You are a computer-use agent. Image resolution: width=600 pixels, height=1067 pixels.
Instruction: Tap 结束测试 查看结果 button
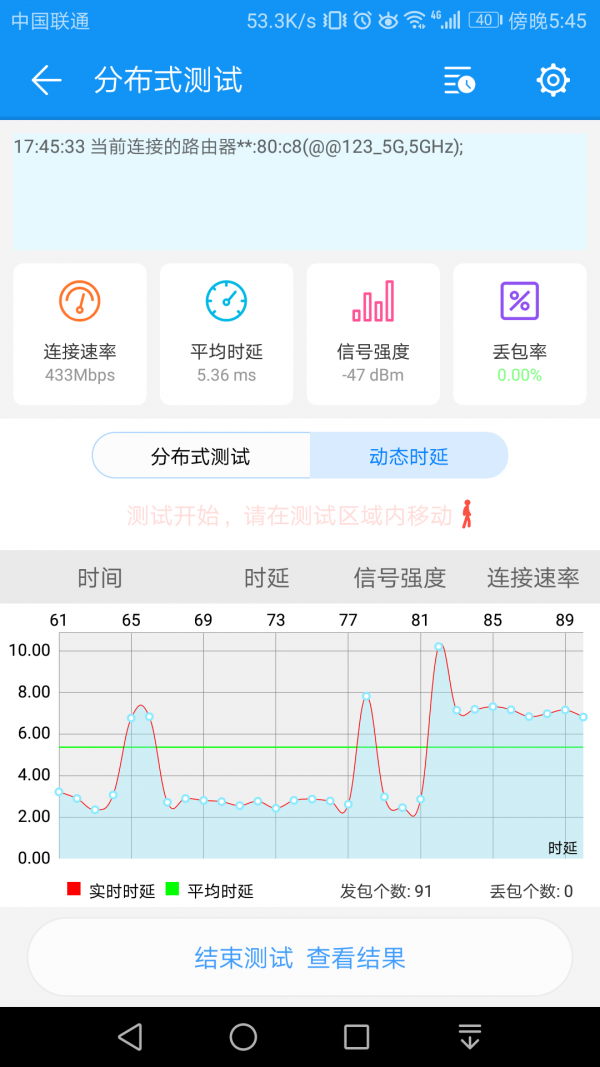300,958
